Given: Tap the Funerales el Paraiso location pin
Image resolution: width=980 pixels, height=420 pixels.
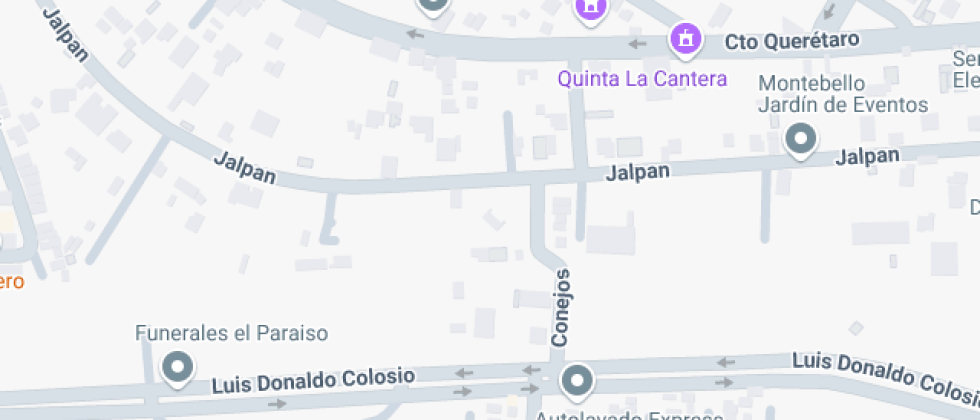Looking at the screenshot, I should [178, 367].
